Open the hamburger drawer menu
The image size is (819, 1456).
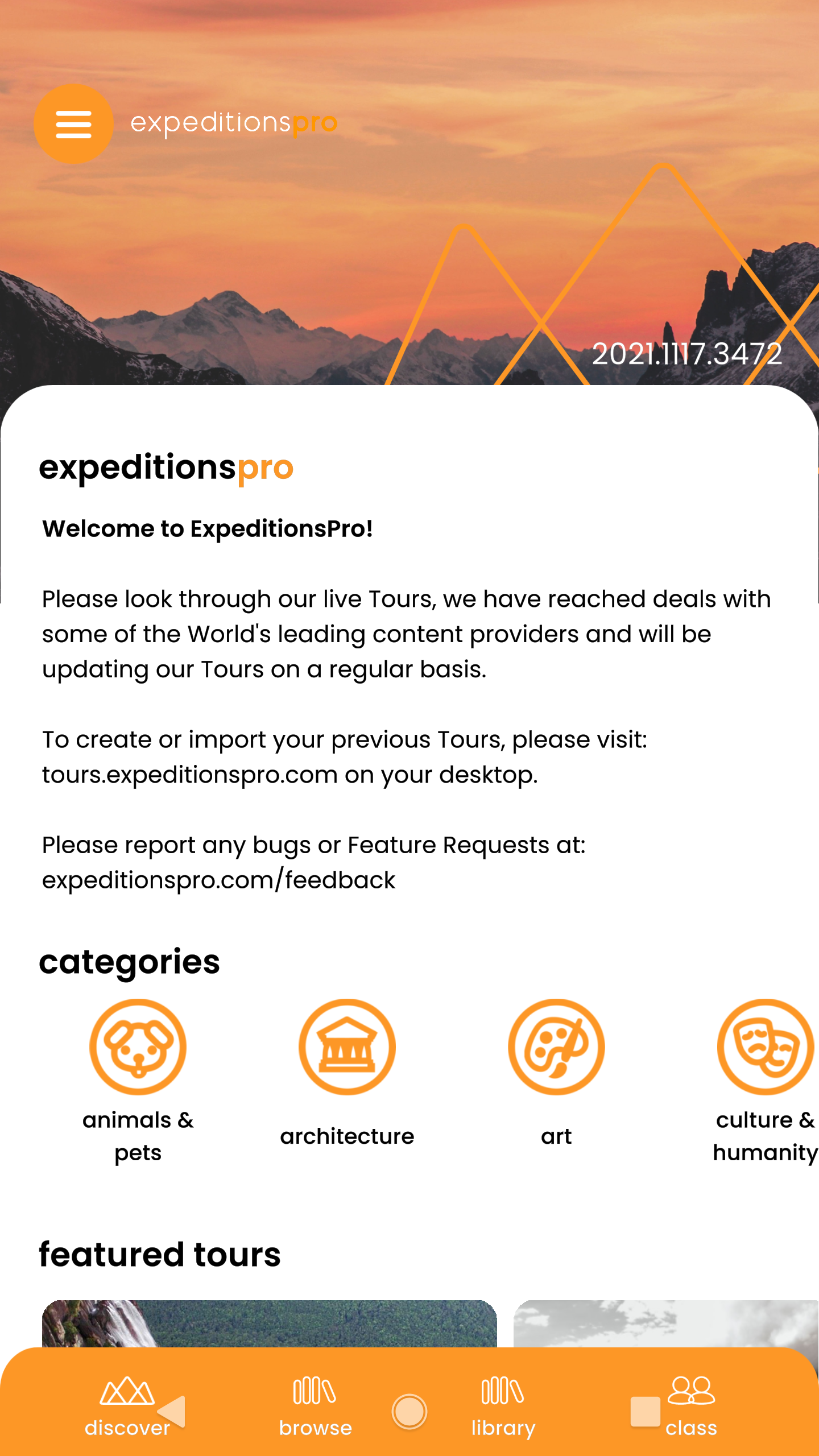[73, 123]
